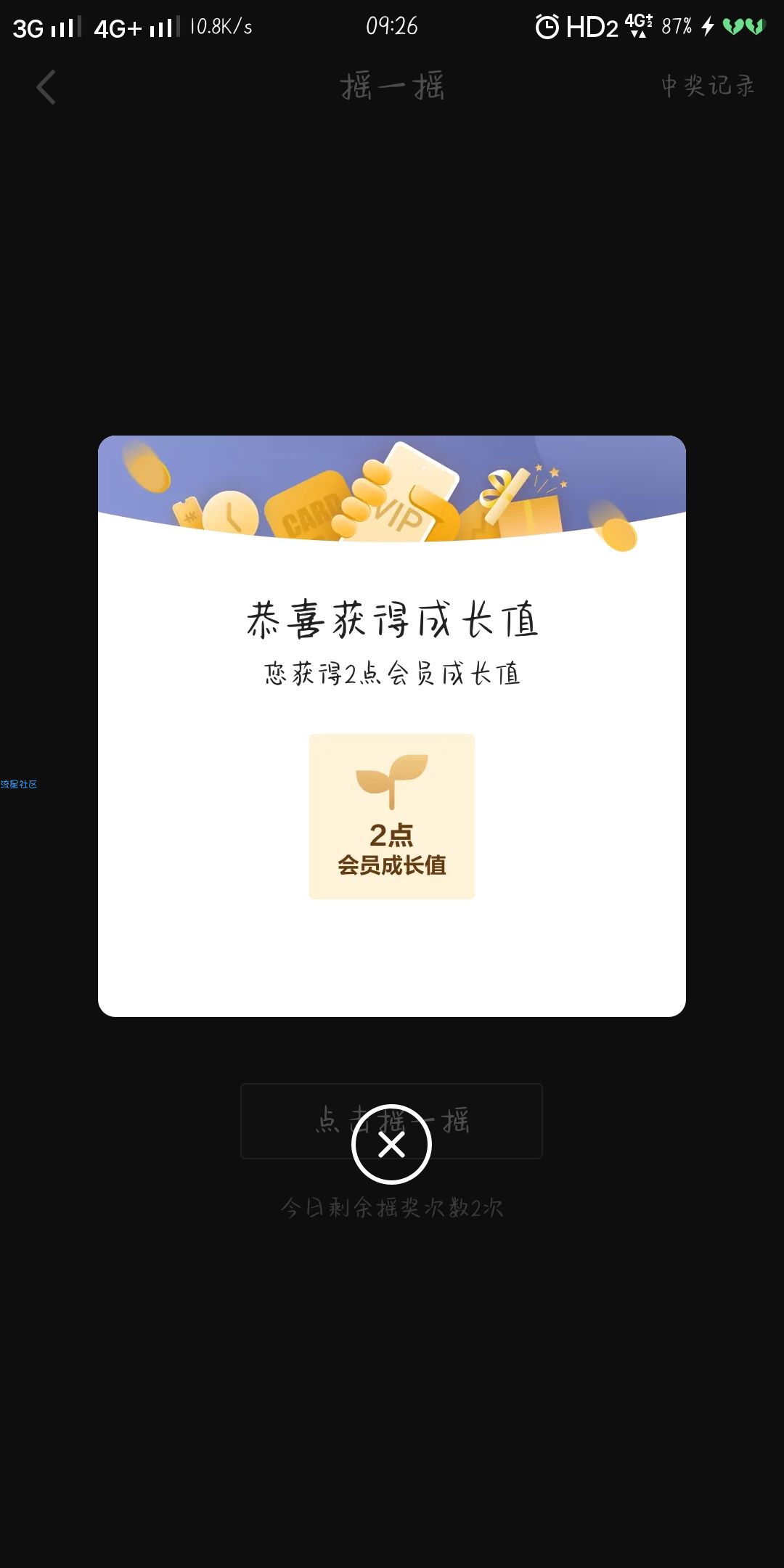Go back from the 摇一摇 page
784x1568 pixels.
[x=46, y=88]
